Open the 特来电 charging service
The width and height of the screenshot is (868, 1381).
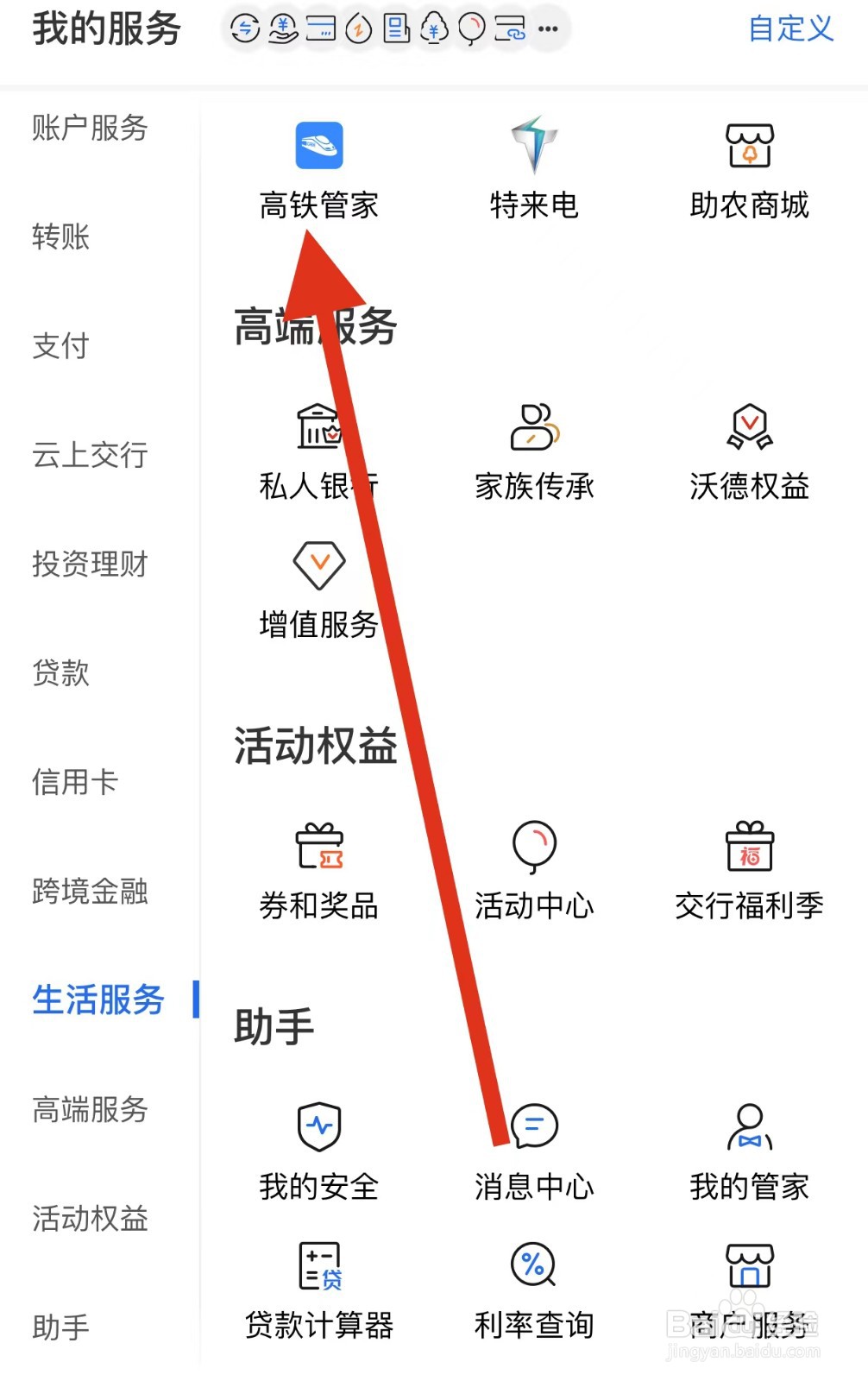533,168
